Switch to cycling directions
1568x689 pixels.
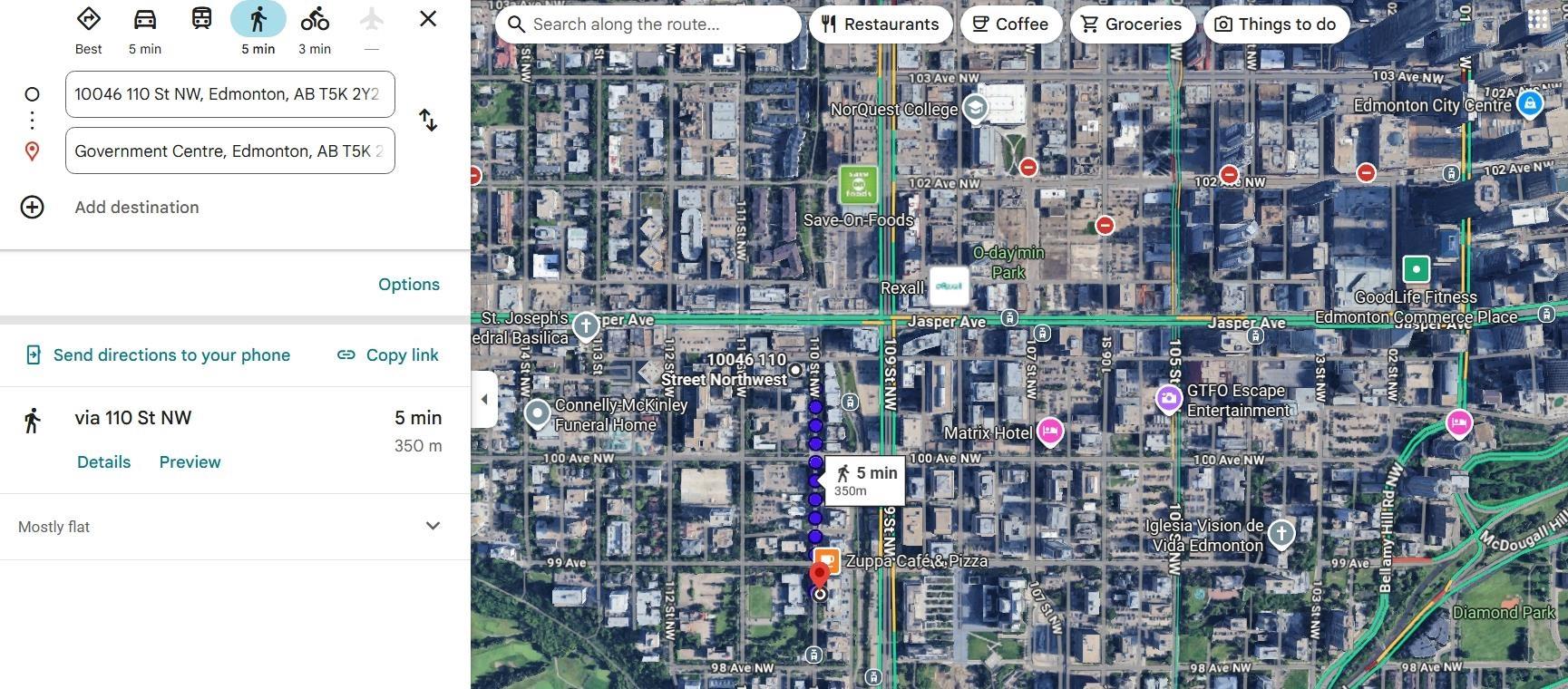[315, 20]
